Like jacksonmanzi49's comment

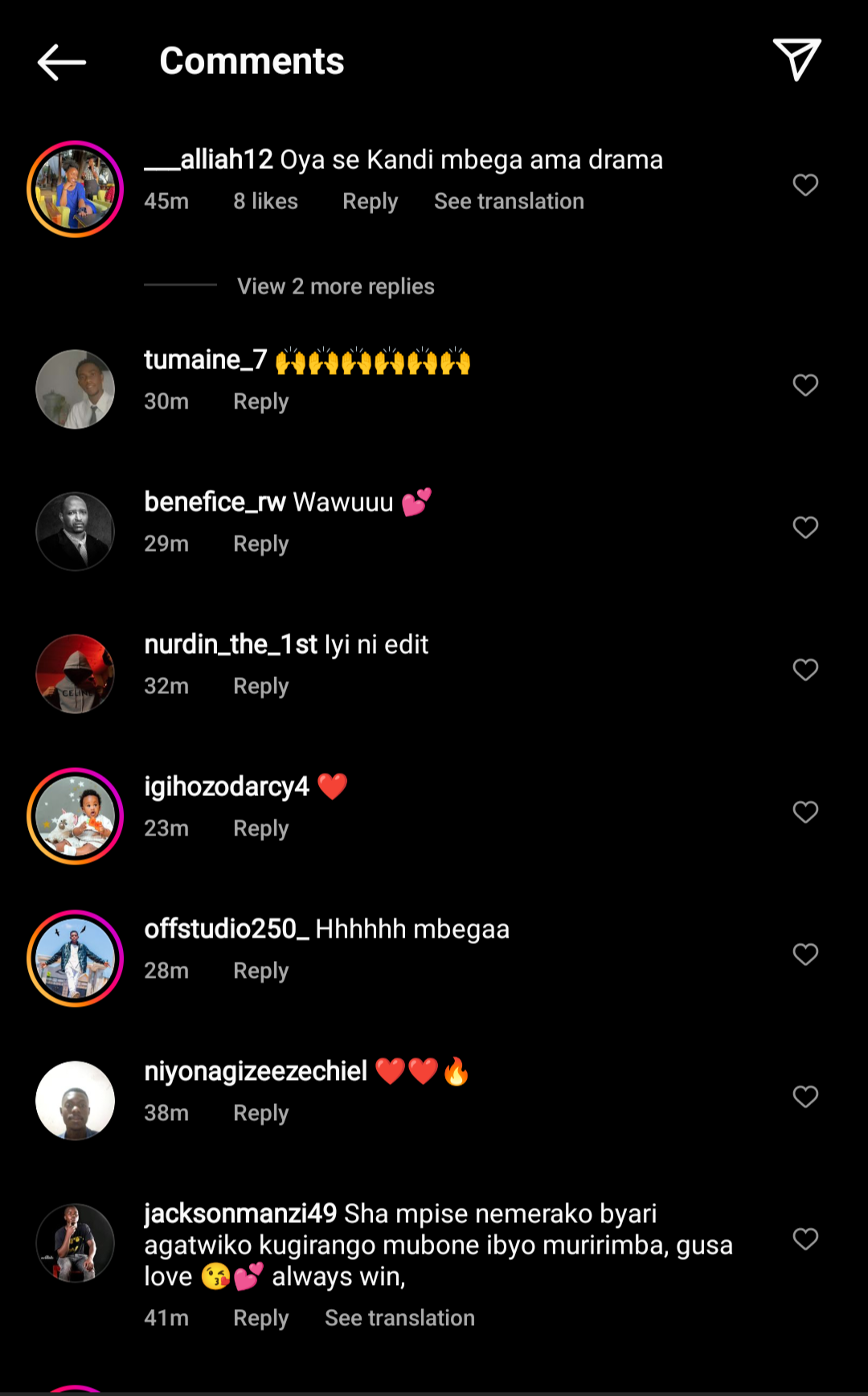(805, 1239)
